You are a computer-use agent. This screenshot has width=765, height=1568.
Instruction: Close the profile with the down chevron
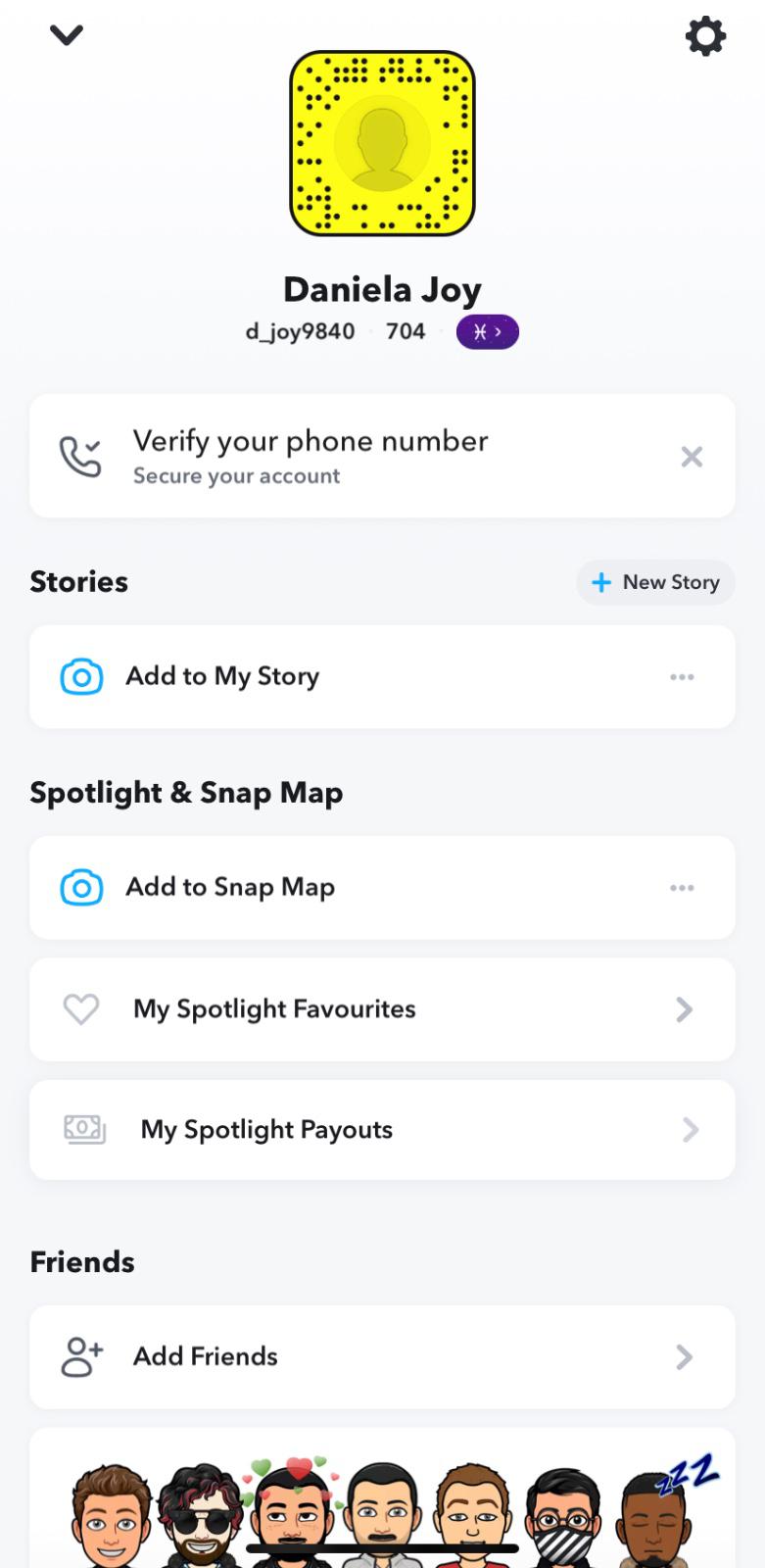pos(66,36)
